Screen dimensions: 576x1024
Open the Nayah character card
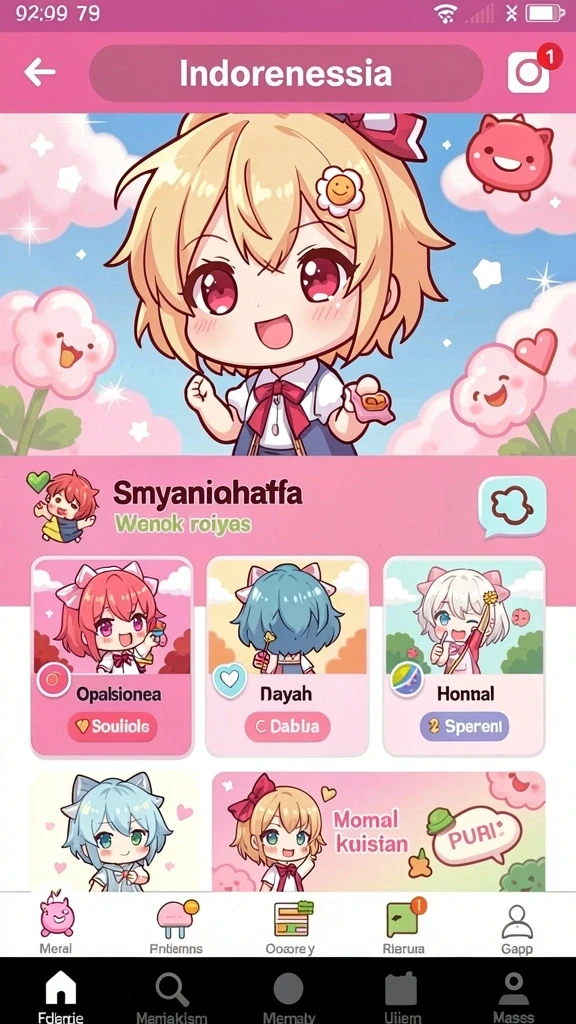(287, 656)
